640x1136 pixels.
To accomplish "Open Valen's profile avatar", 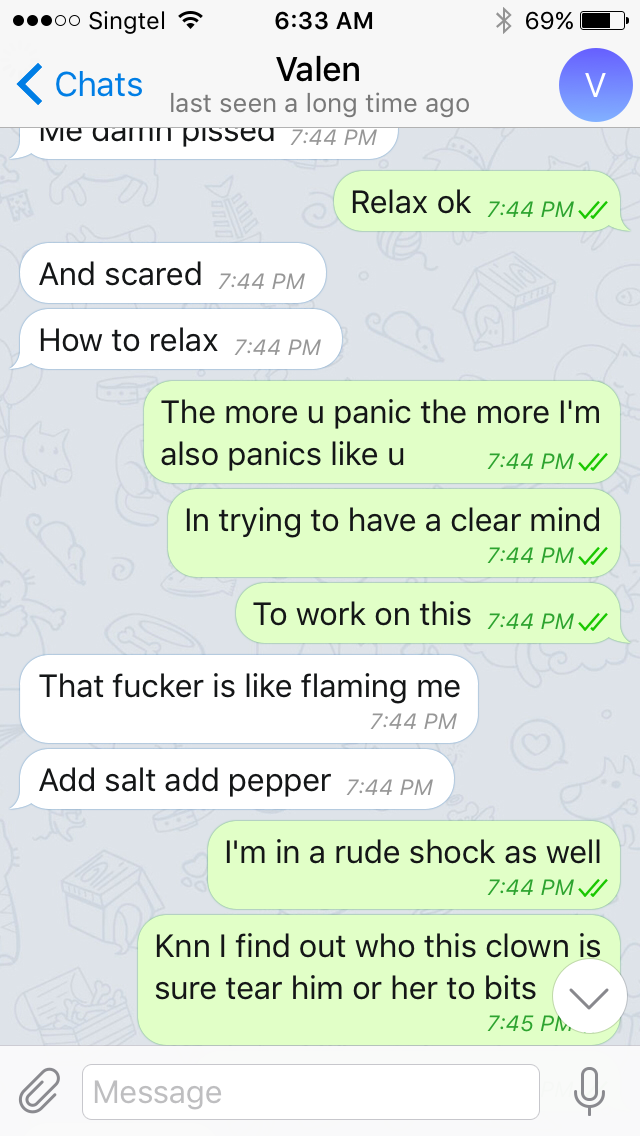I will coord(595,85).
